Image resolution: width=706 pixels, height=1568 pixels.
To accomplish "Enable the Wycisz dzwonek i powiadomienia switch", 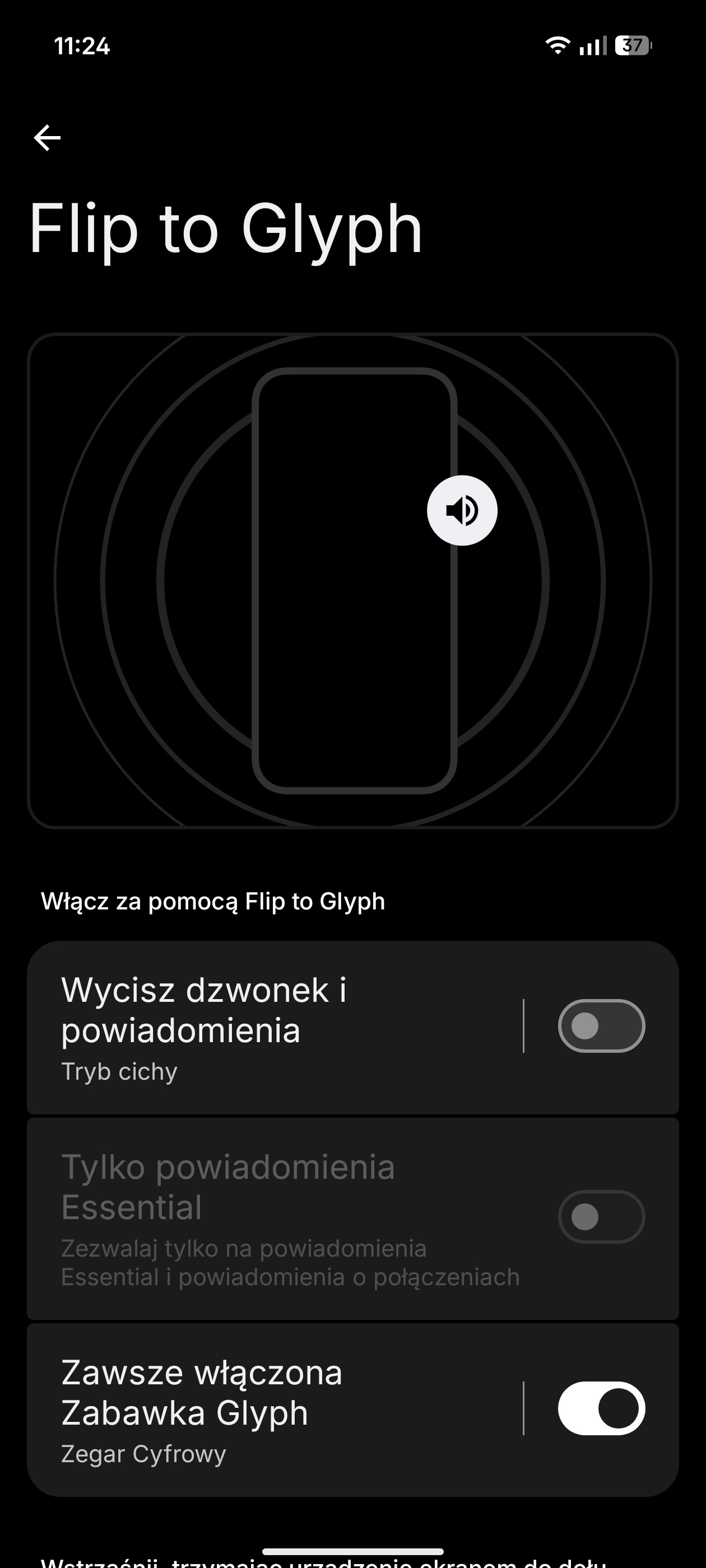I will (x=601, y=1026).
